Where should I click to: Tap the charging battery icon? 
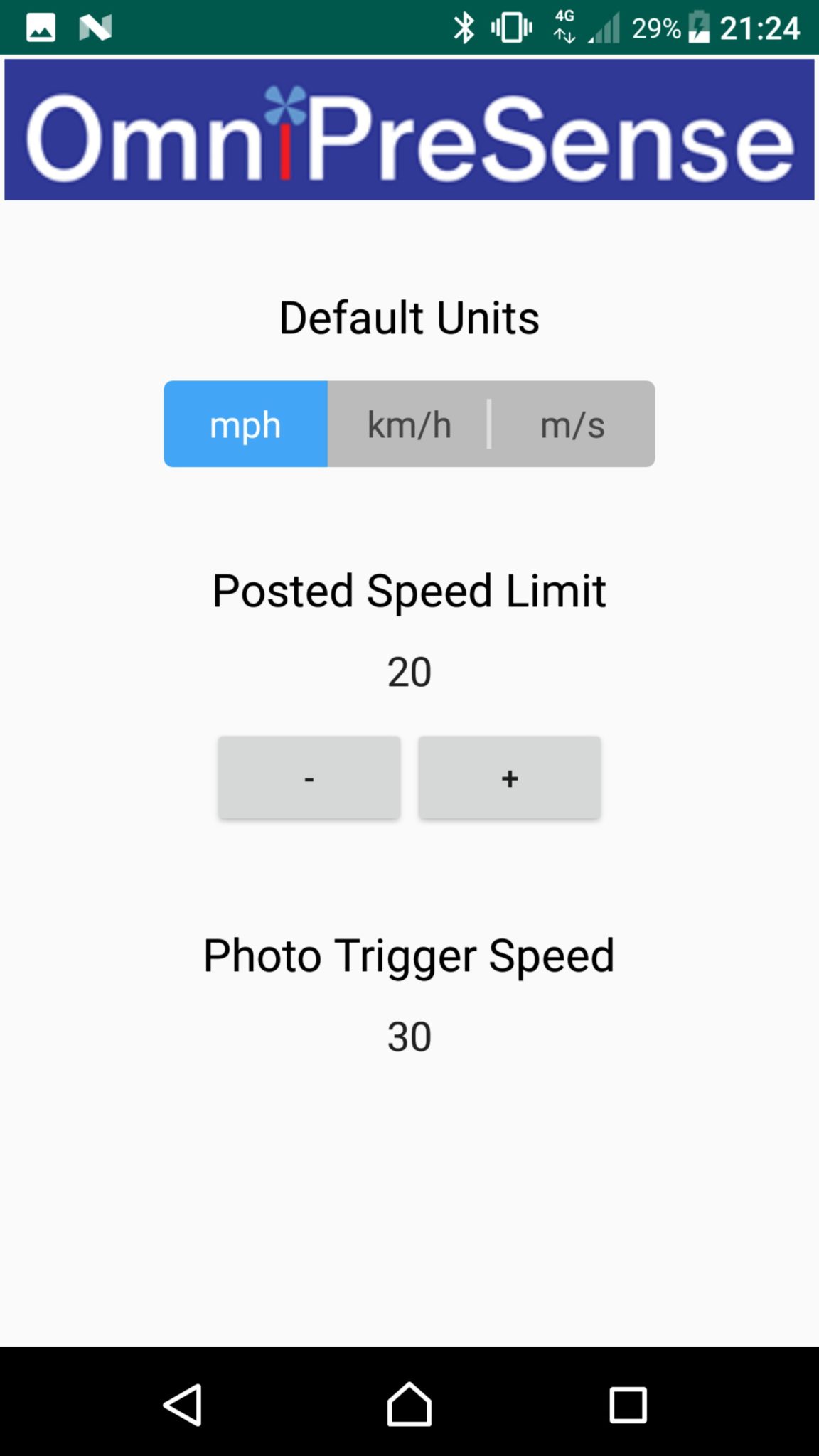[700, 28]
